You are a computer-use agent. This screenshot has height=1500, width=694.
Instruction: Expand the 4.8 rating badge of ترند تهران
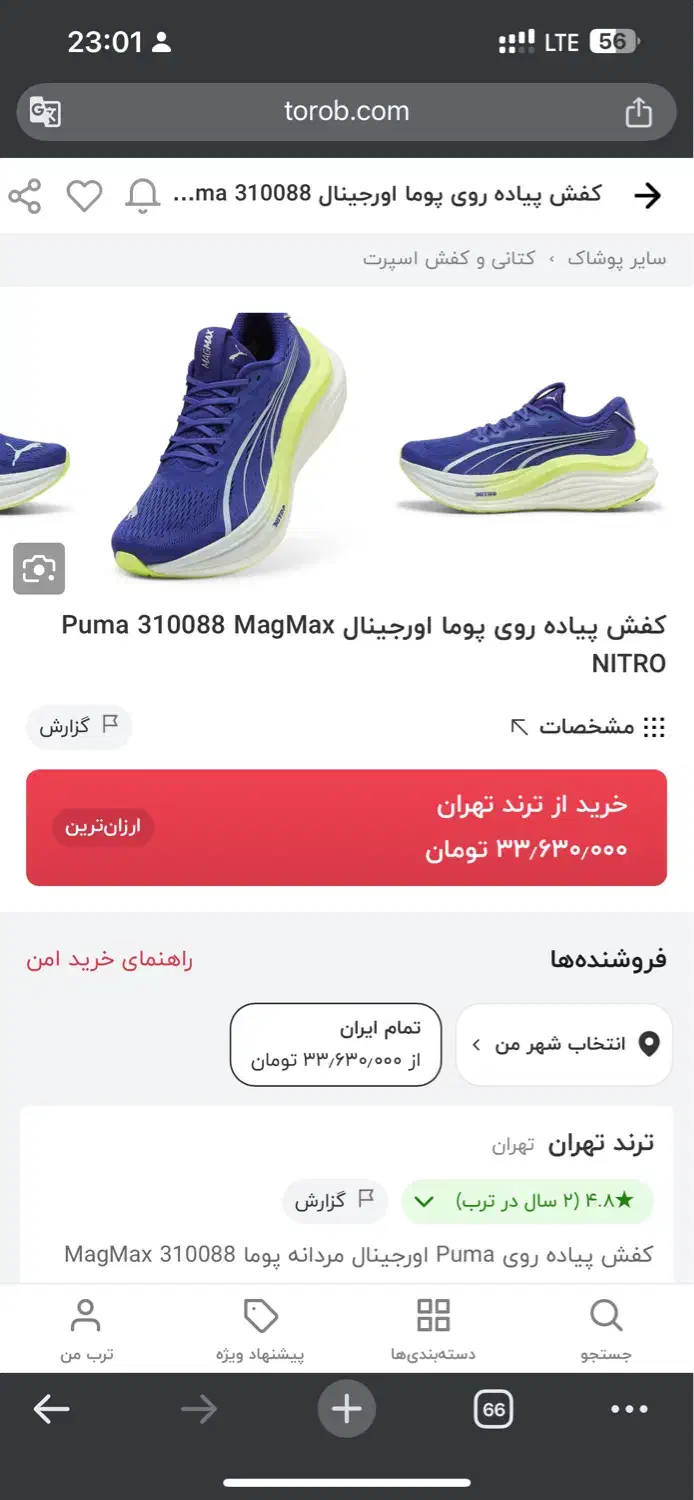(x=527, y=1202)
